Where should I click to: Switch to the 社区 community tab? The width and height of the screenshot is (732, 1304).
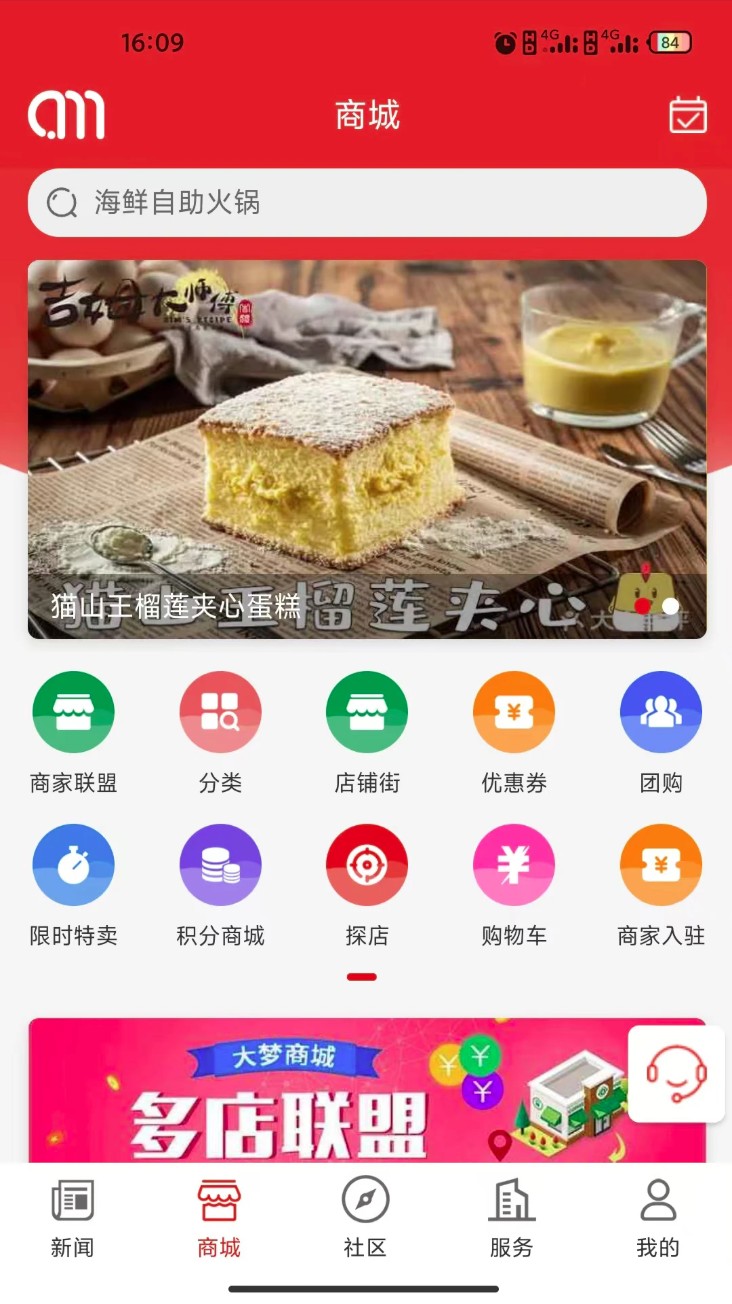pos(366,1218)
